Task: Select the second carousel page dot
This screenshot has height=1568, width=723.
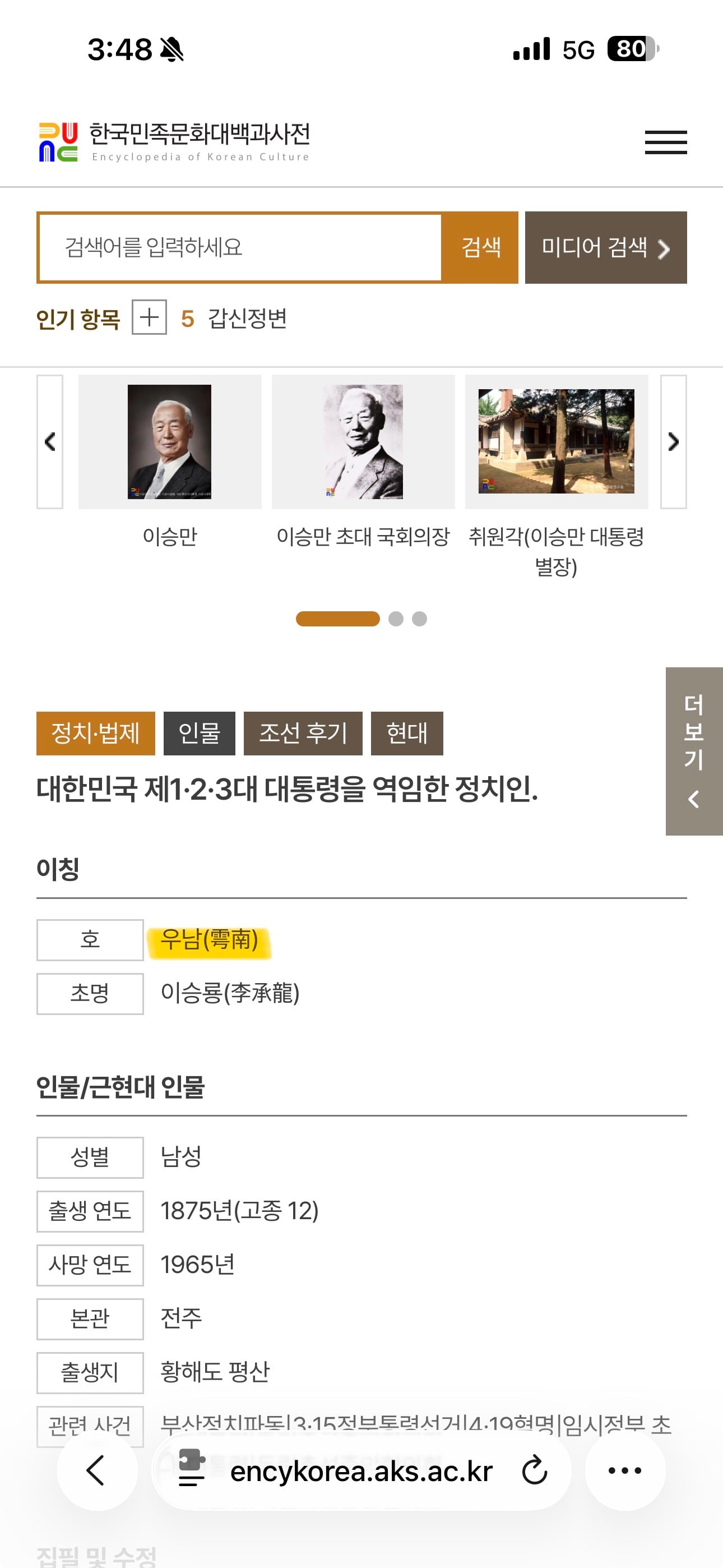Action: tap(396, 619)
